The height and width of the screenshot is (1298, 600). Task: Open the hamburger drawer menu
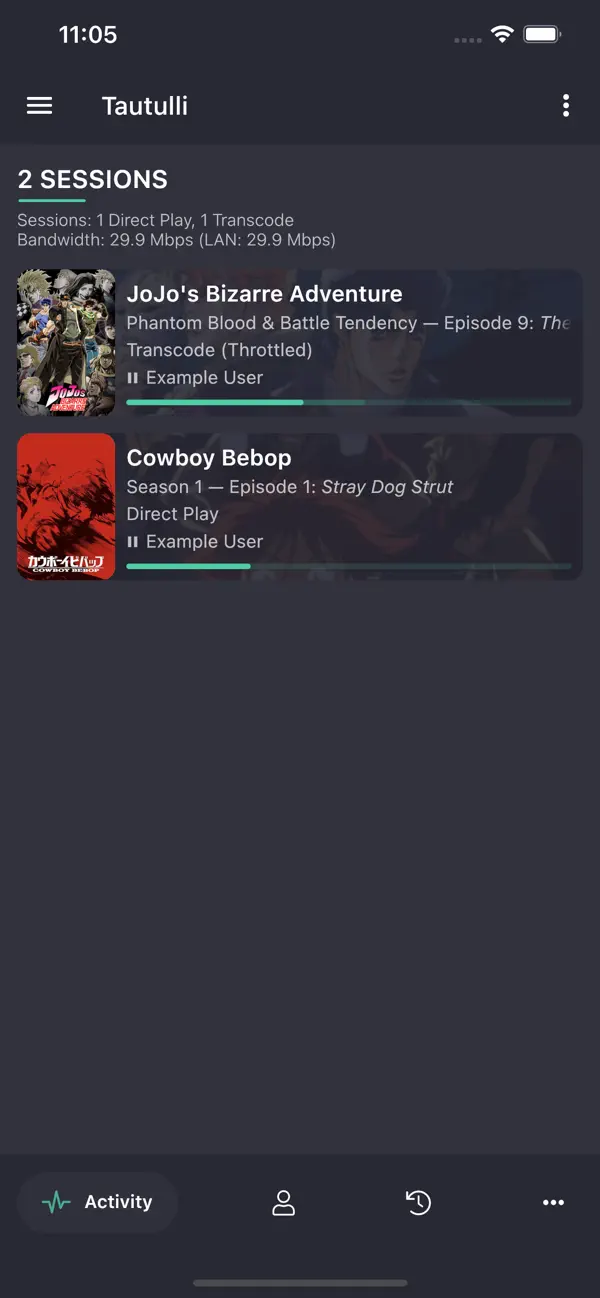39,106
